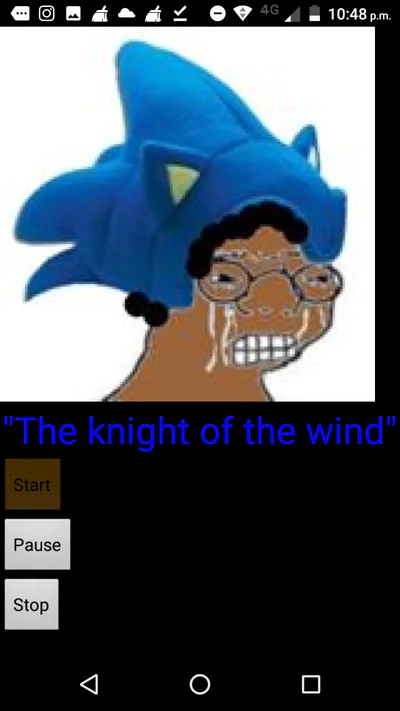Pause the song playback

click(x=37, y=544)
